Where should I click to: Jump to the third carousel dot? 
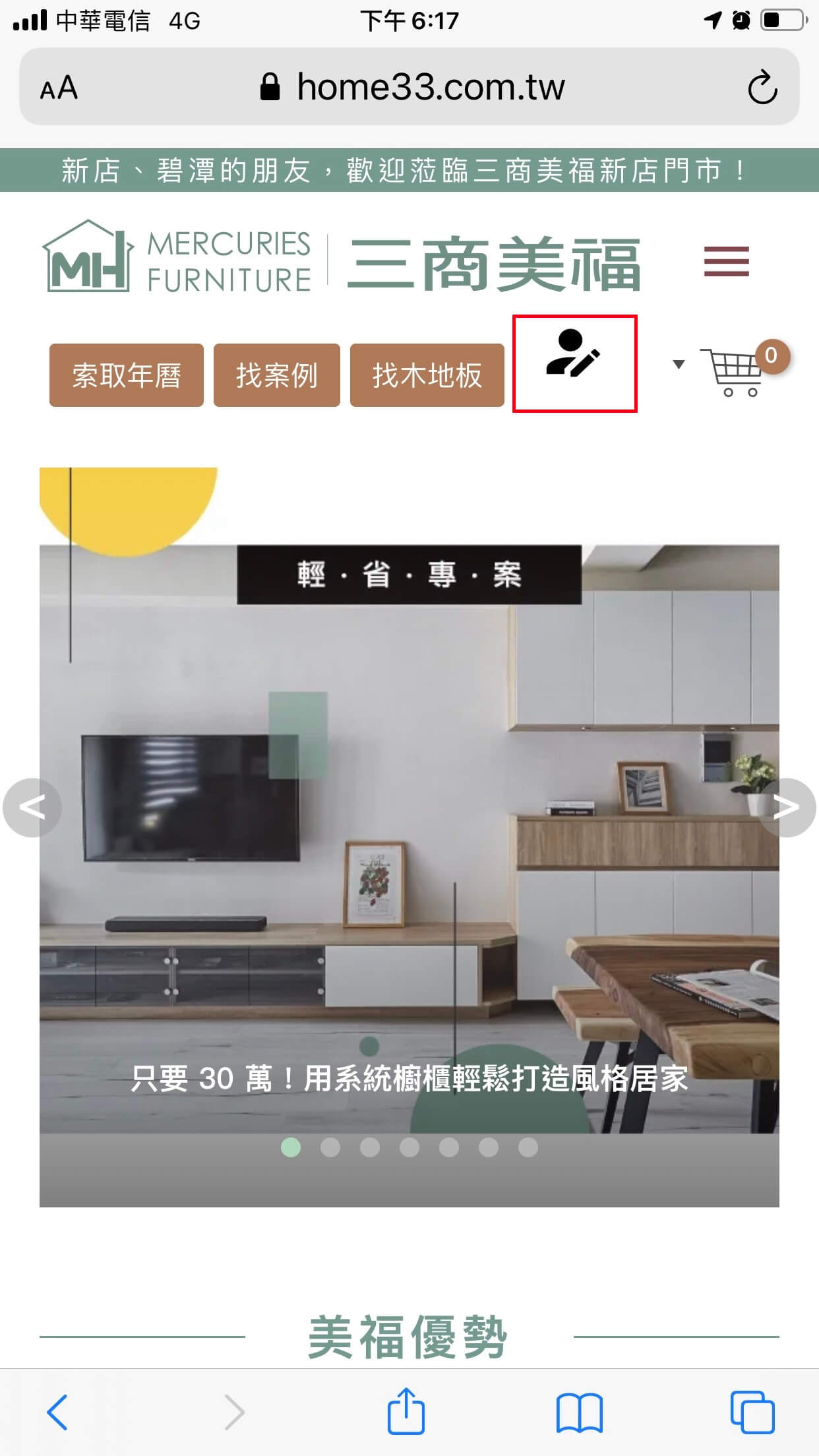click(x=370, y=1147)
